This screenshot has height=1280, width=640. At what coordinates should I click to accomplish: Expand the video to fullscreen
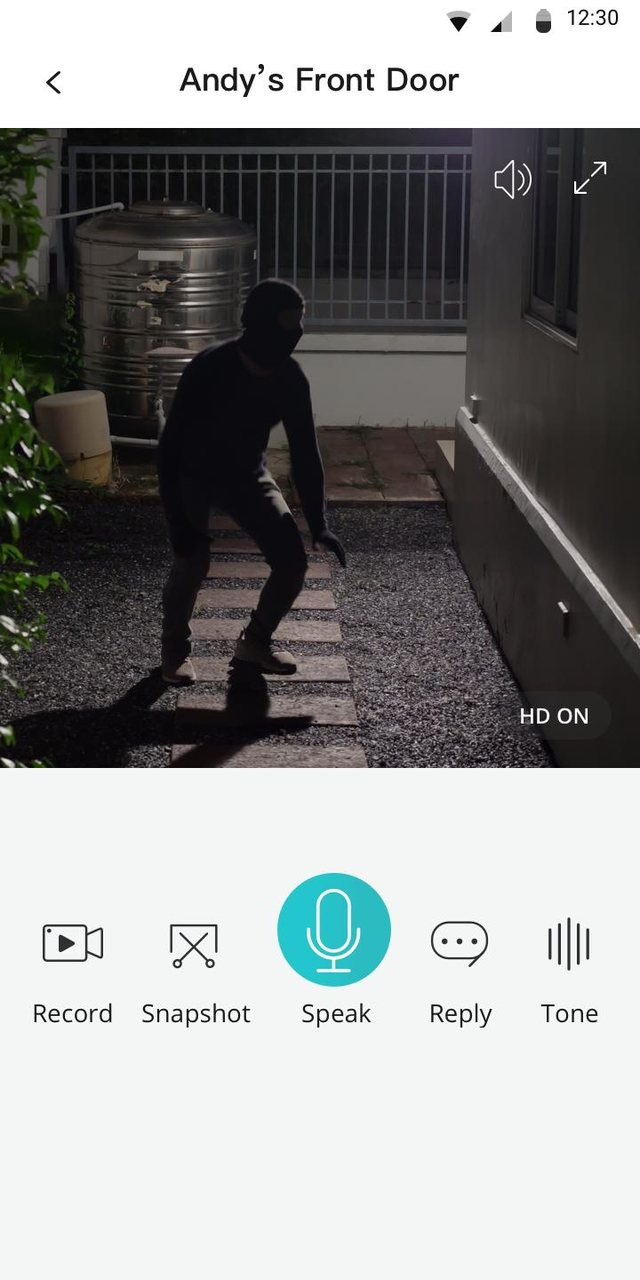point(590,179)
